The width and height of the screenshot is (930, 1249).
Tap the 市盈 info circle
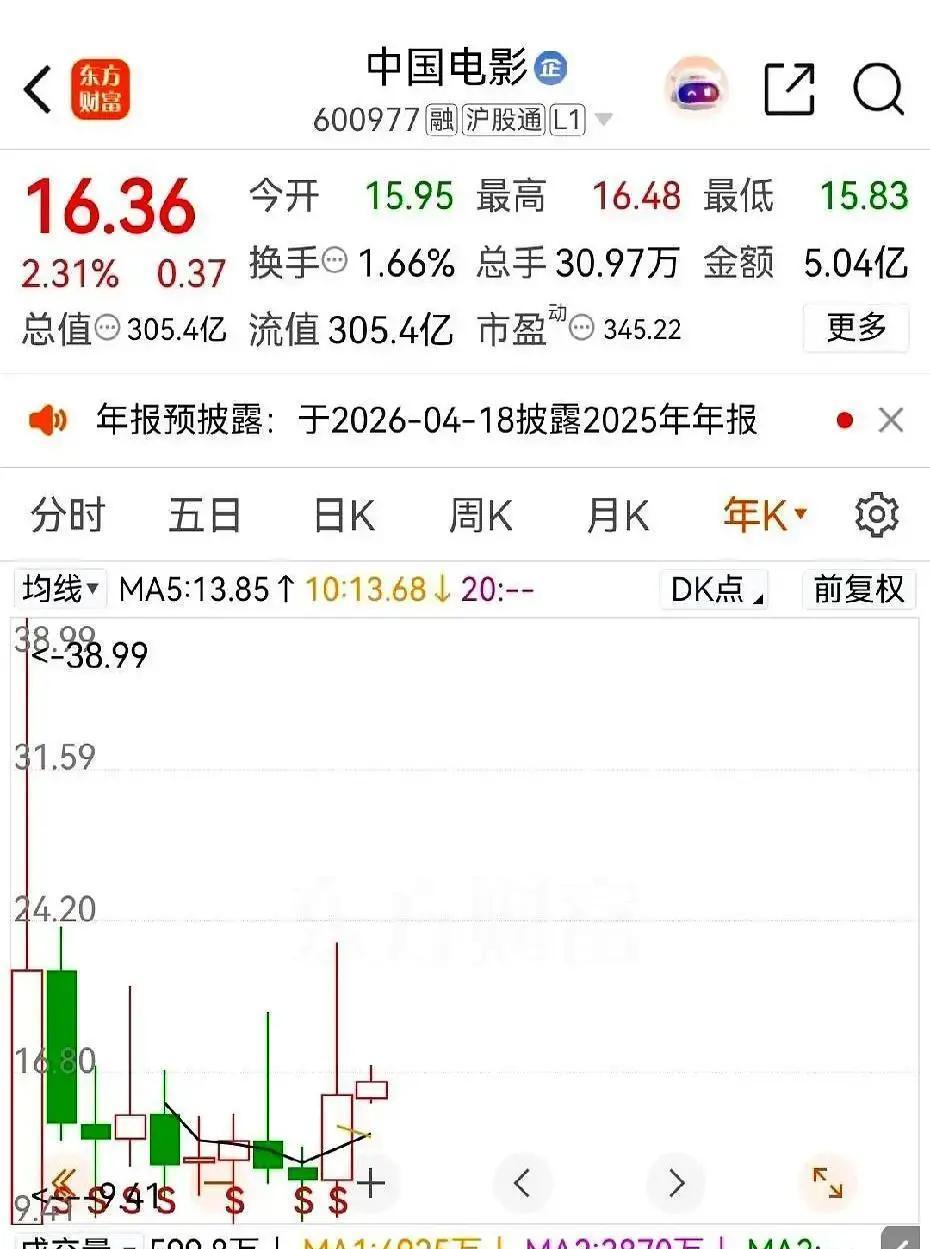pos(581,327)
